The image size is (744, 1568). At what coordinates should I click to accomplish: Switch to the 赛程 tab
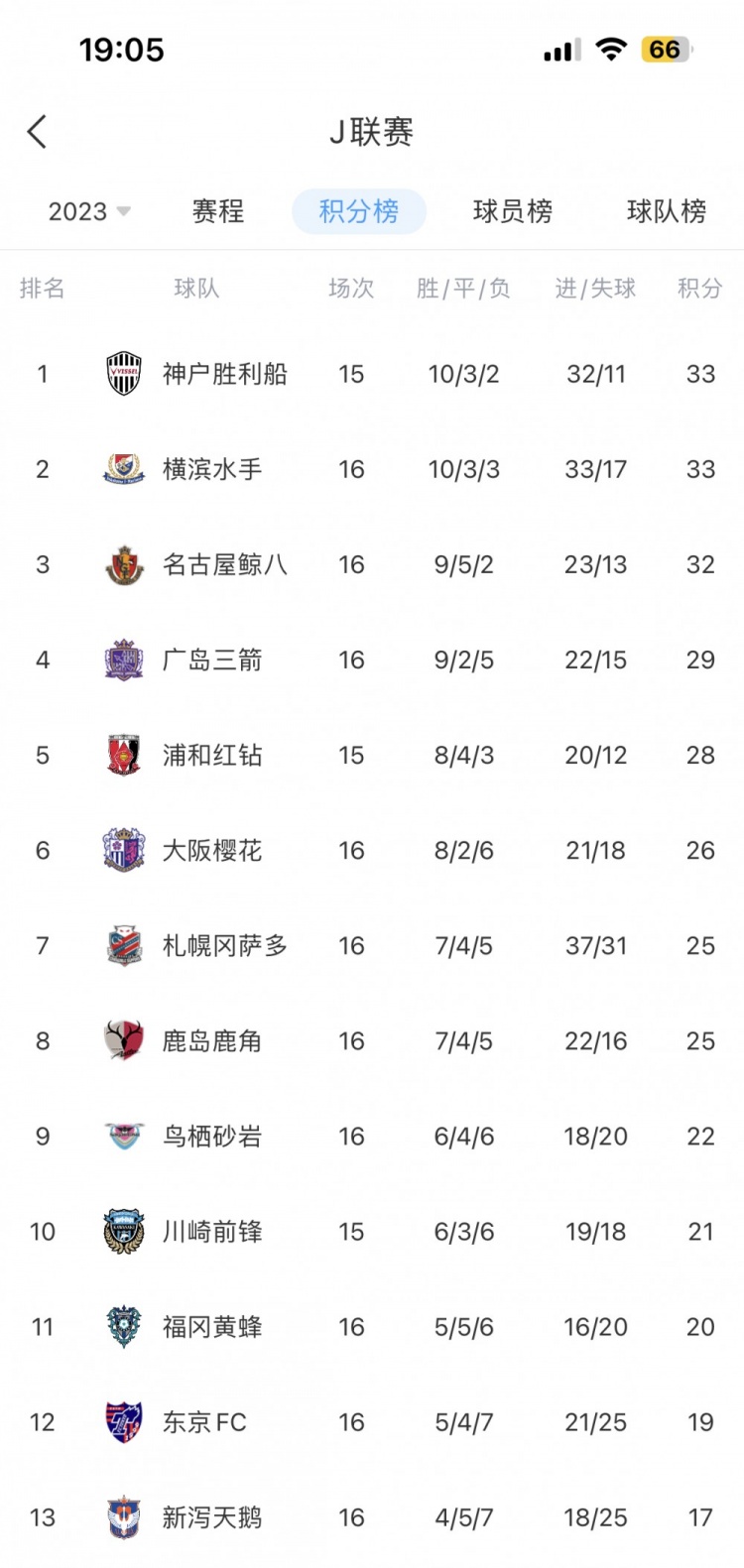tap(218, 211)
